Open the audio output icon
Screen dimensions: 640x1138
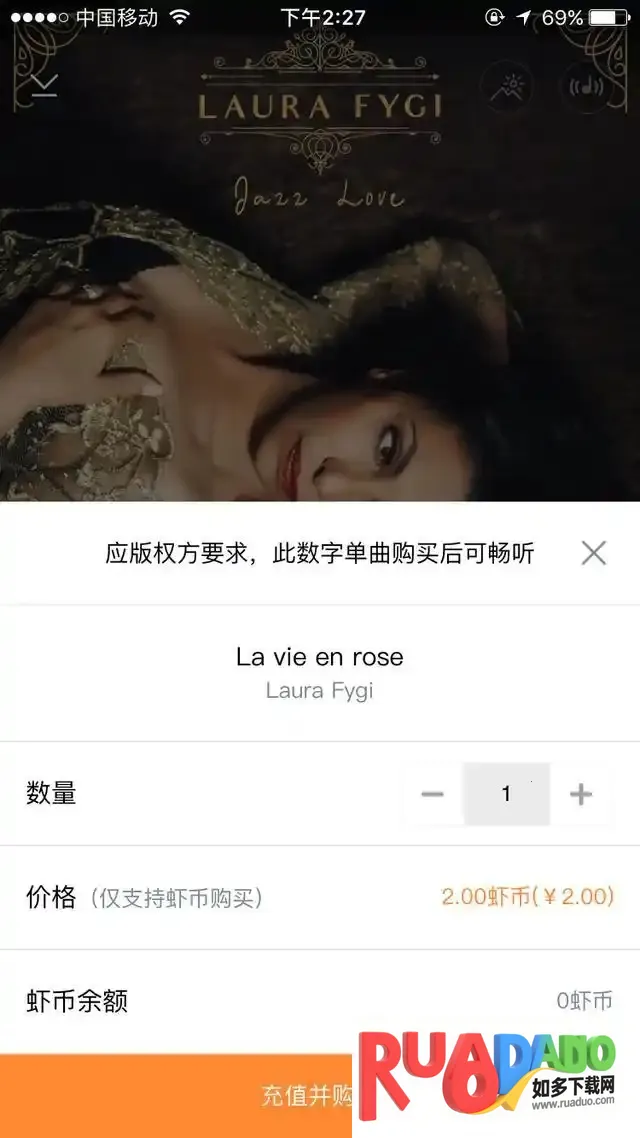[x=586, y=86]
